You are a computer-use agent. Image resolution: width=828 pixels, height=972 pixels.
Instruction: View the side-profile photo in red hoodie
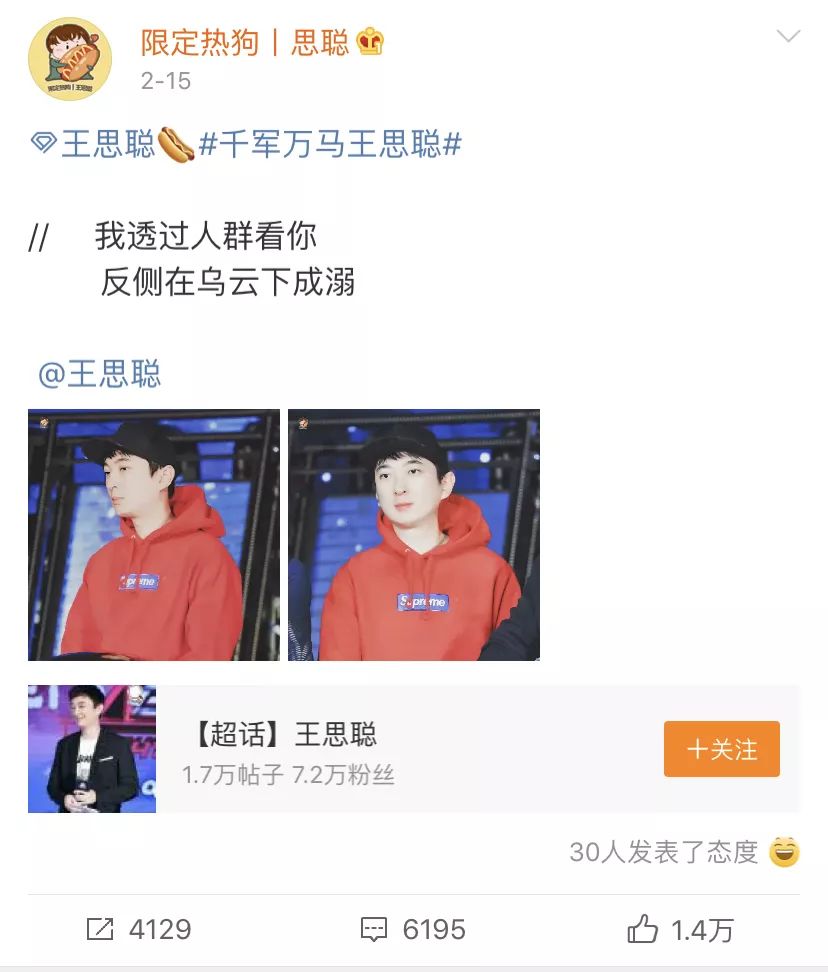point(154,535)
